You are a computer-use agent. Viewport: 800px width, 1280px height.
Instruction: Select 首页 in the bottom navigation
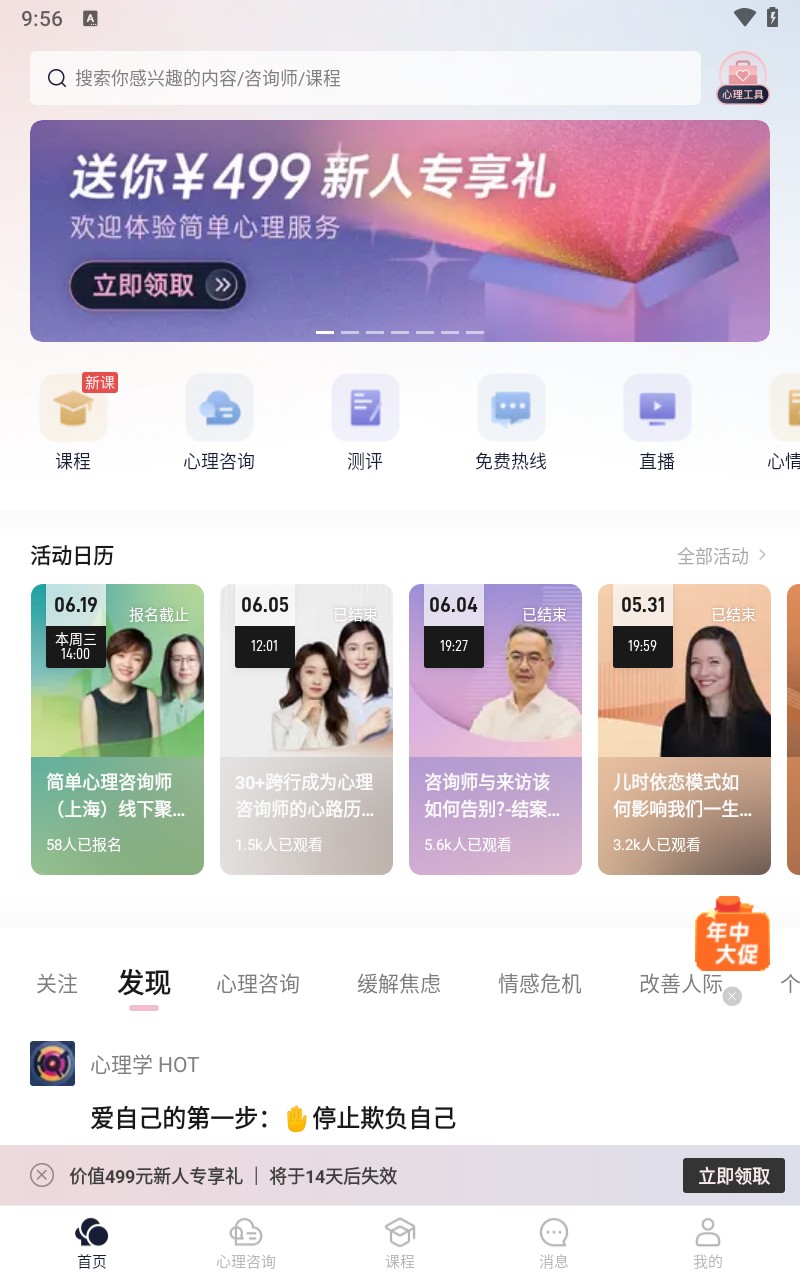pos(91,1240)
